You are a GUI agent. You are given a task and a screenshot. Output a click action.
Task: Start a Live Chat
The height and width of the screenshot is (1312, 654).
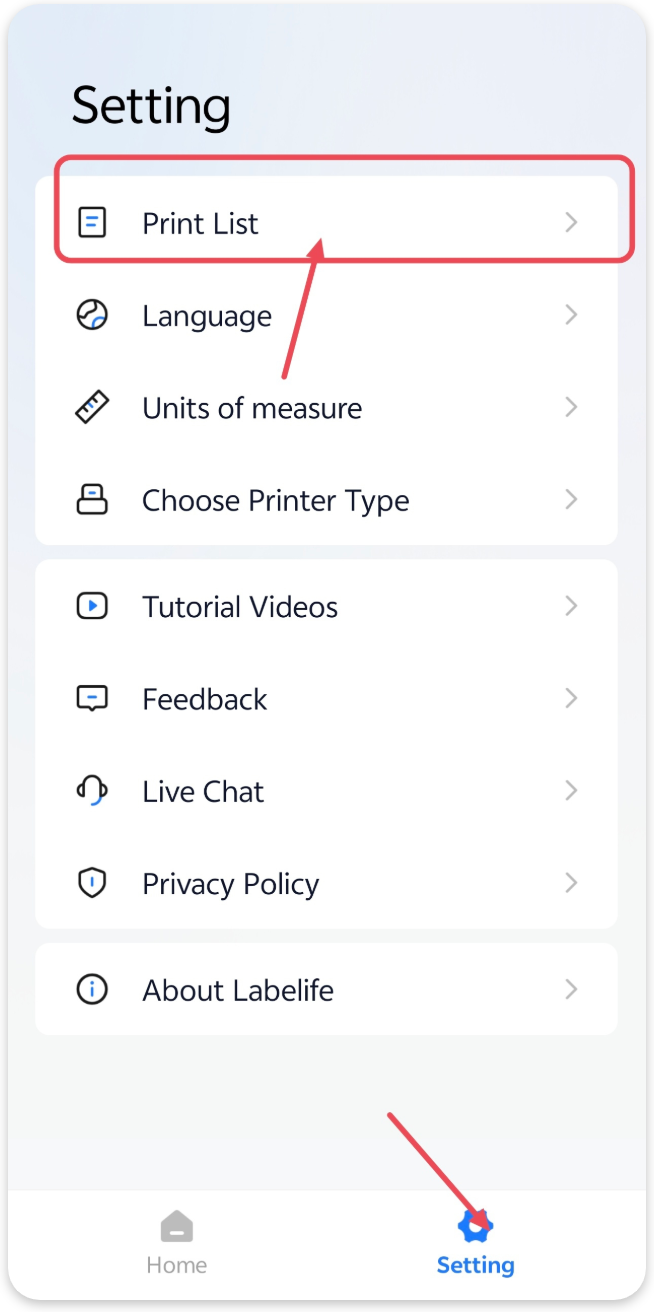[326, 792]
